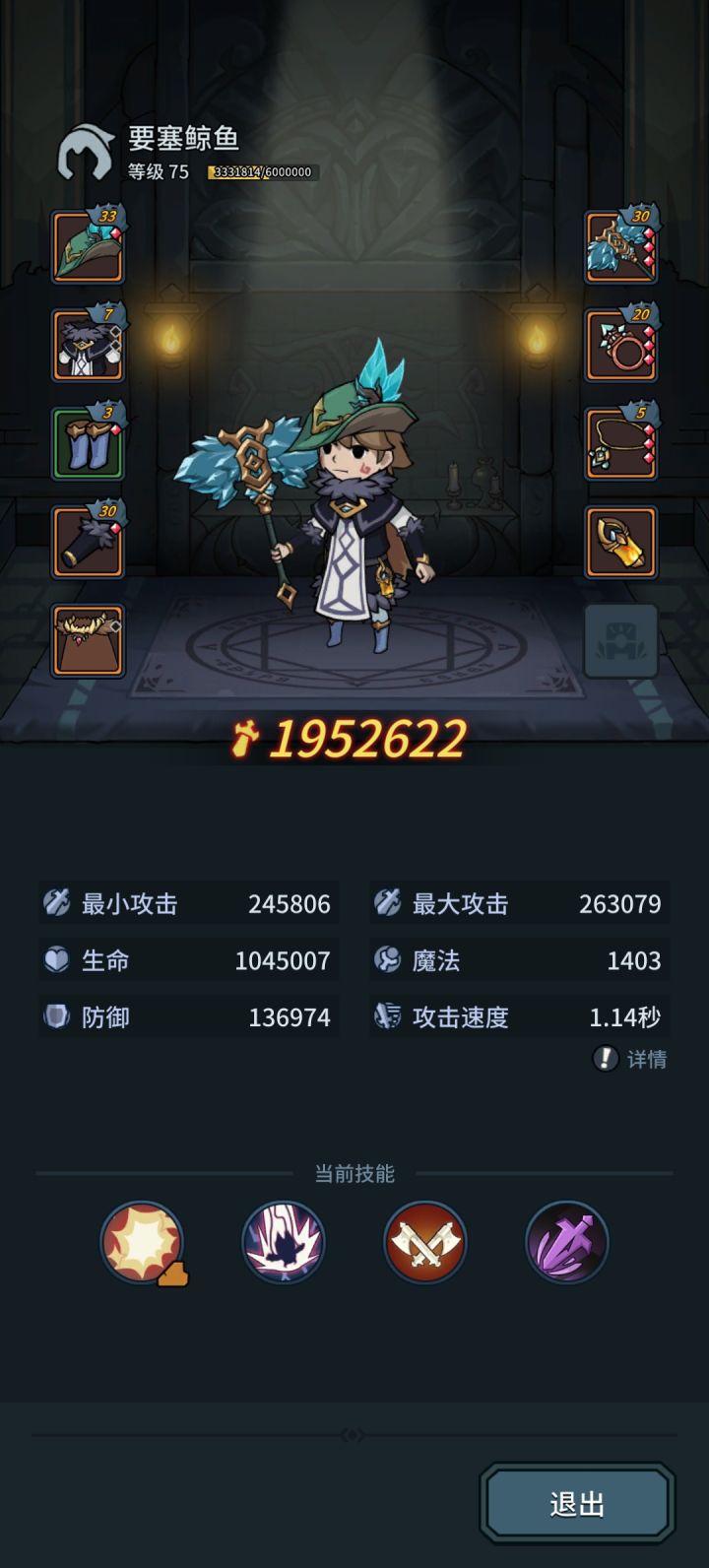Screen dimensions: 709x1568
Task: Open the purple crystal blade skill
Action: [x=565, y=1243]
